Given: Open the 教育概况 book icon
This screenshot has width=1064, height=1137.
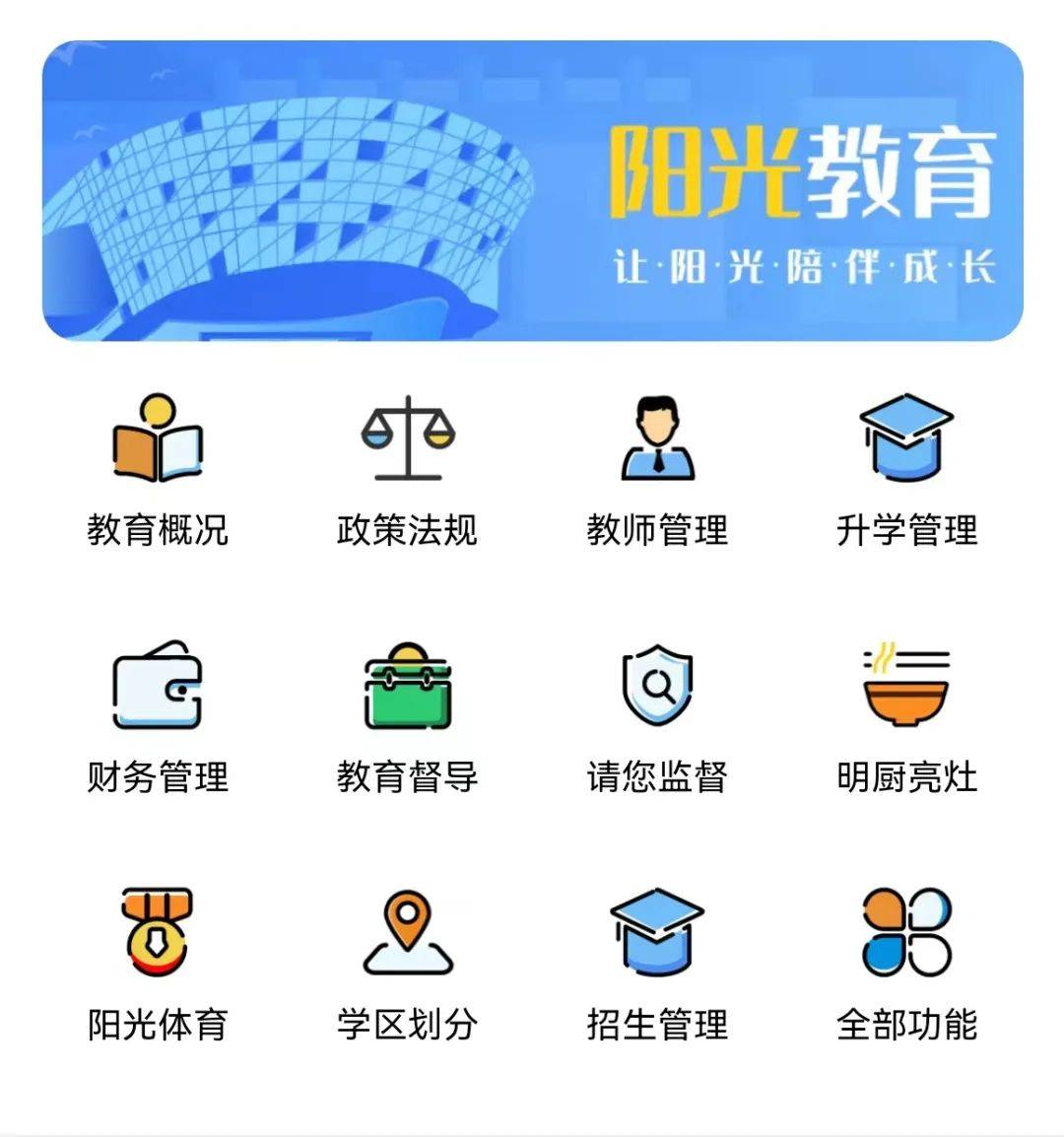Looking at the screenshot, I should [x=160, y=440].
